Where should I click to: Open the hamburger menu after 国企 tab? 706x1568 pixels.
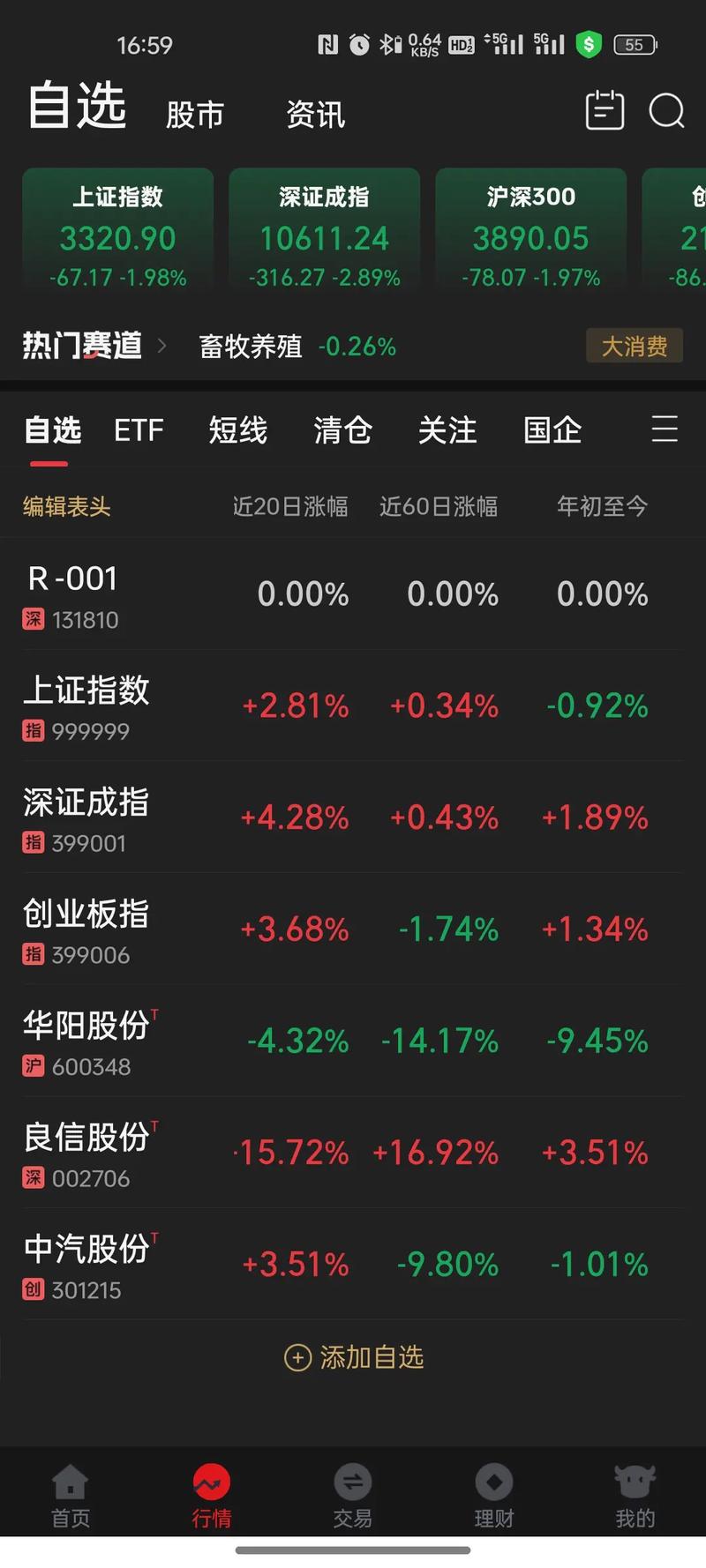[x=665, y=430]
